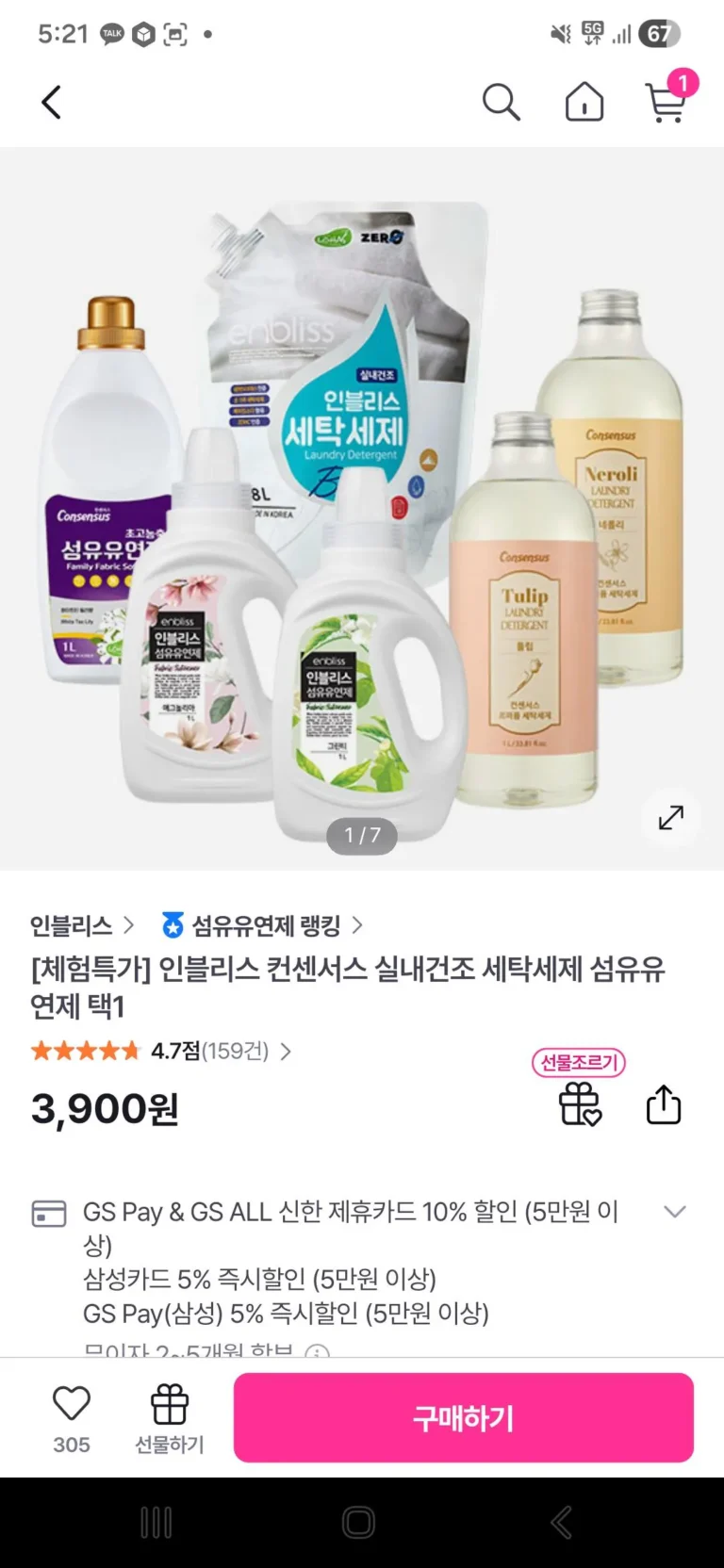724x1568 pixels.
Task: Expand card discount benefits
Action: [x=675, y=1212]
